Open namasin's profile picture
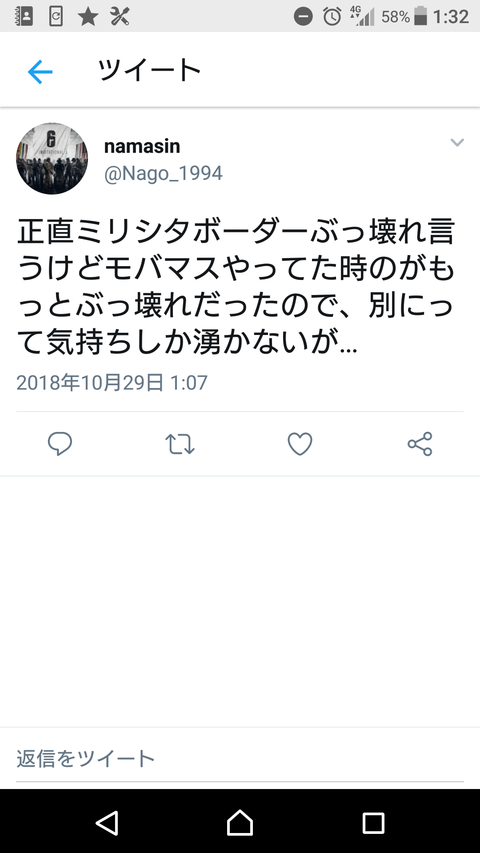The width and height of the screenshot is (480, 853). tap(52, 158)
